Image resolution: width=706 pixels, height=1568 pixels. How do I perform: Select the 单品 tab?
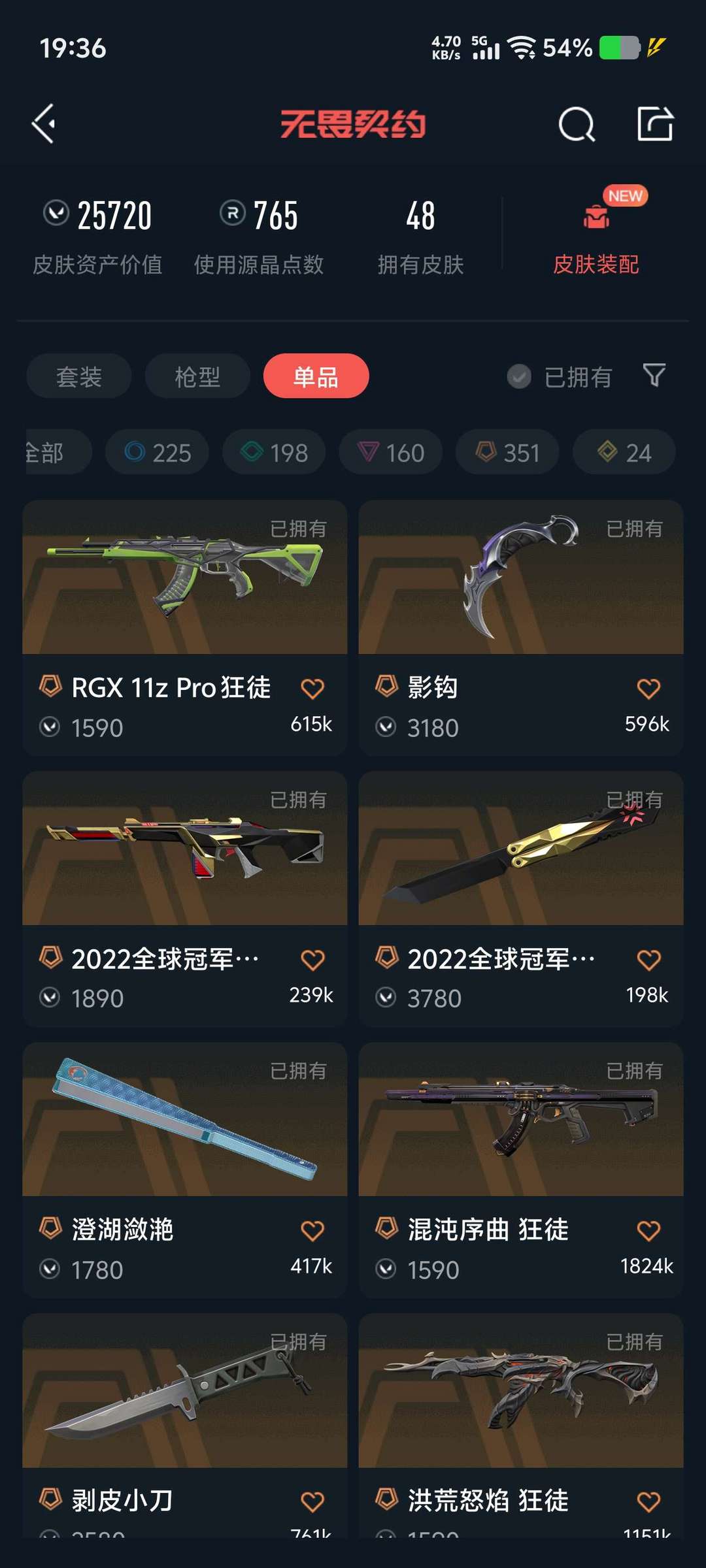(316, 376)
